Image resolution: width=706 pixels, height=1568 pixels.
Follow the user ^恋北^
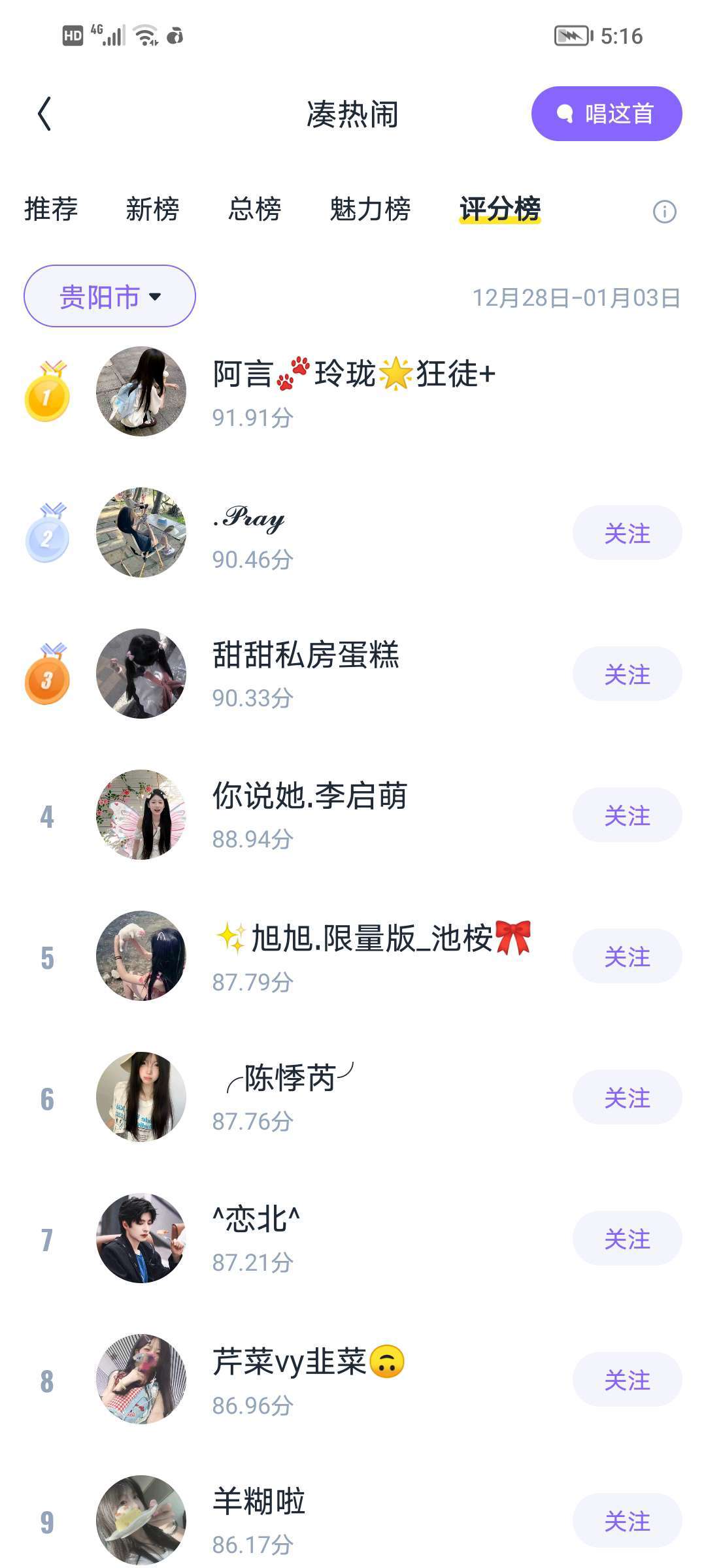(627, 1239)
